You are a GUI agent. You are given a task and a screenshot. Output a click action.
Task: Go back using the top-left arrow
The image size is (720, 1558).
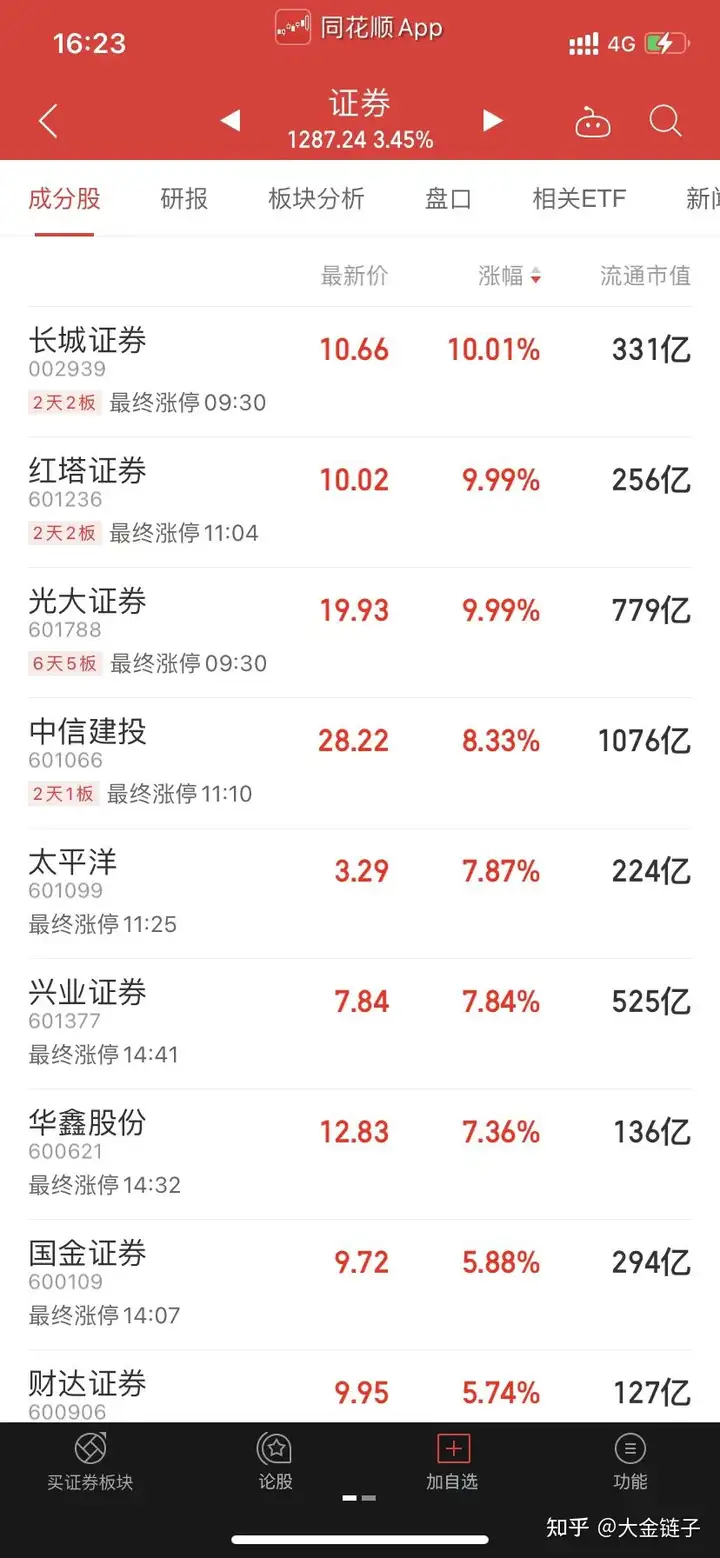(48, 122)
